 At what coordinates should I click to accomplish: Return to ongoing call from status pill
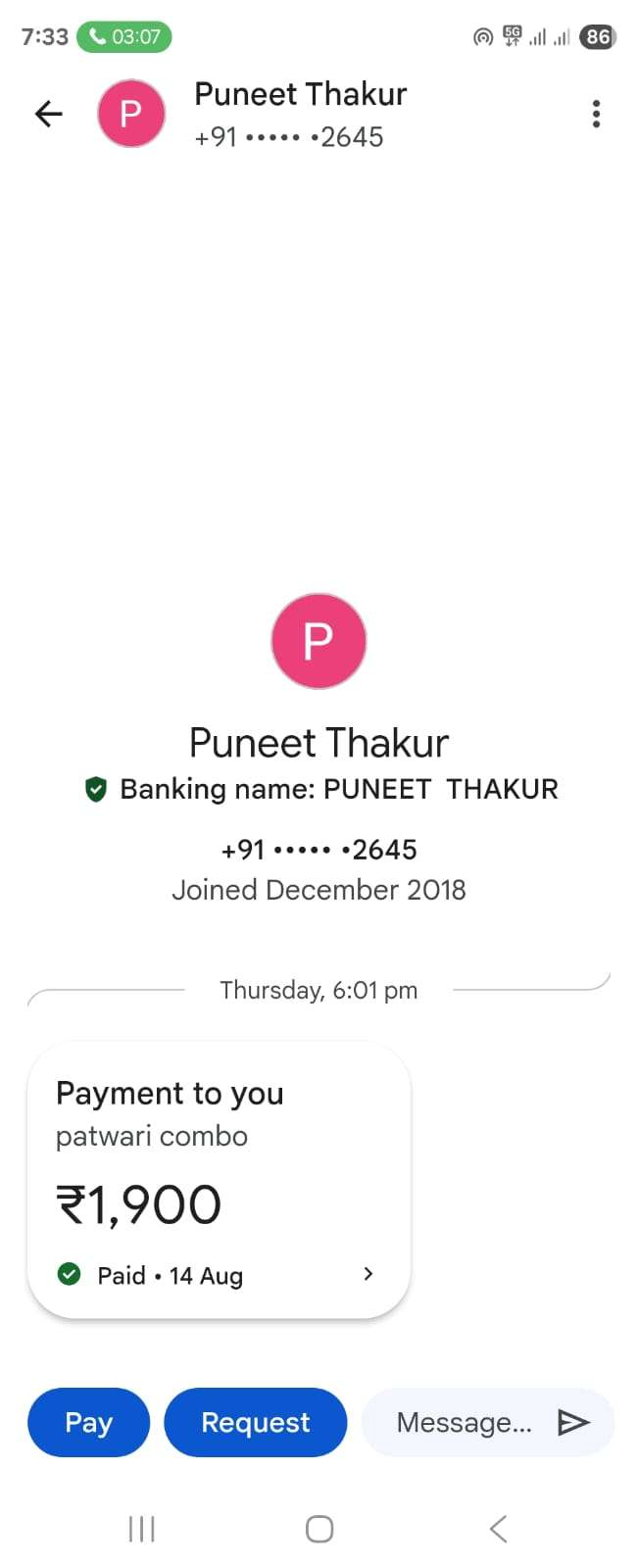coord(124,37)
